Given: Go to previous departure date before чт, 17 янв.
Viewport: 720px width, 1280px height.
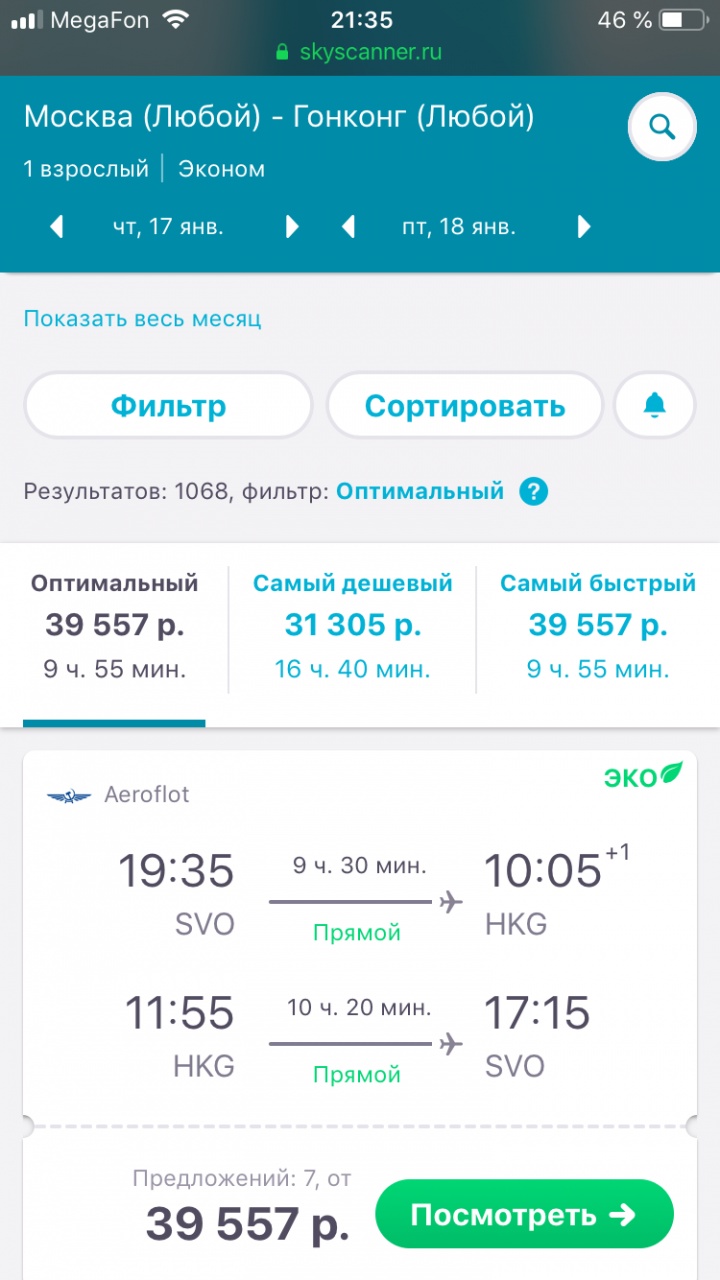Looking at the screenshot, I should click(57, 227).
